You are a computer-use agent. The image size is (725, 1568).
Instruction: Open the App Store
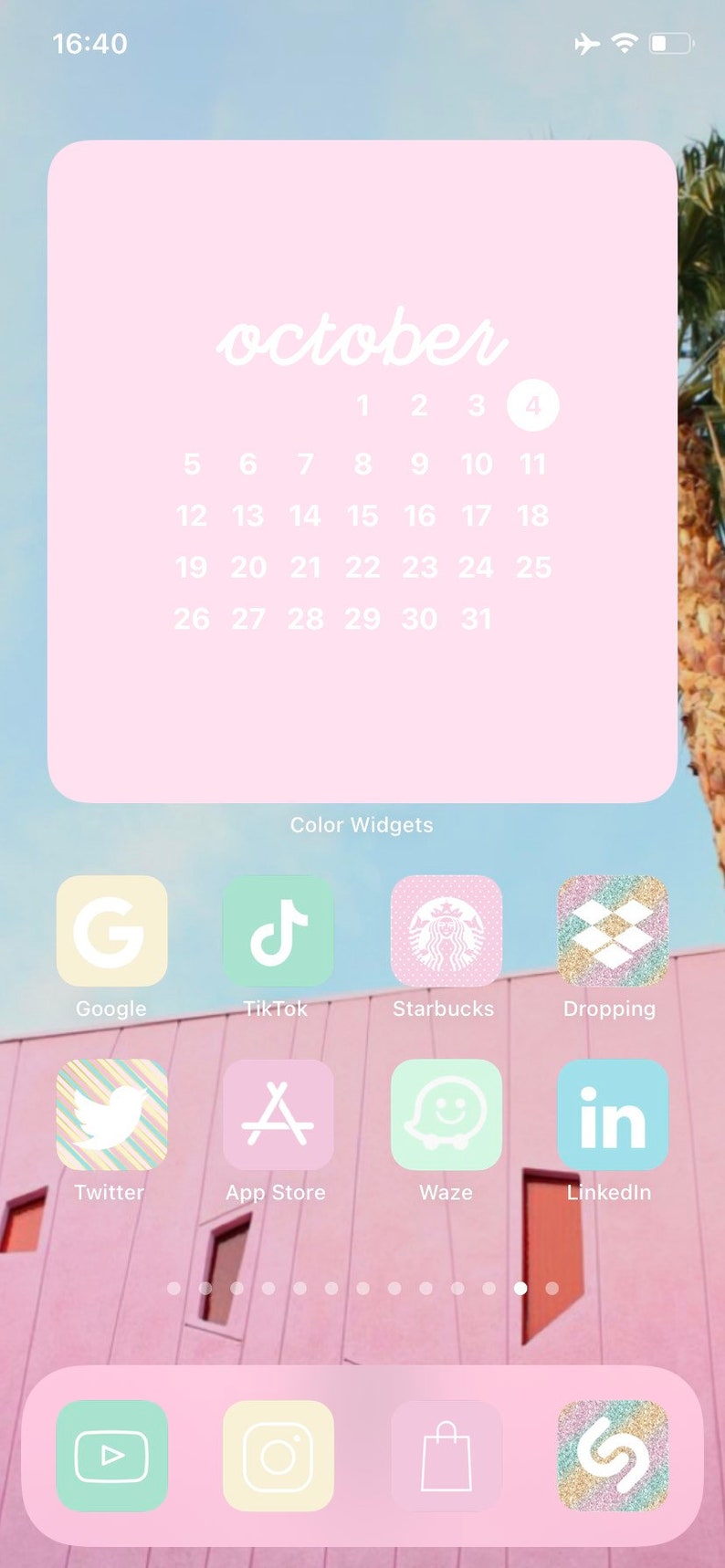(278, 1114)
